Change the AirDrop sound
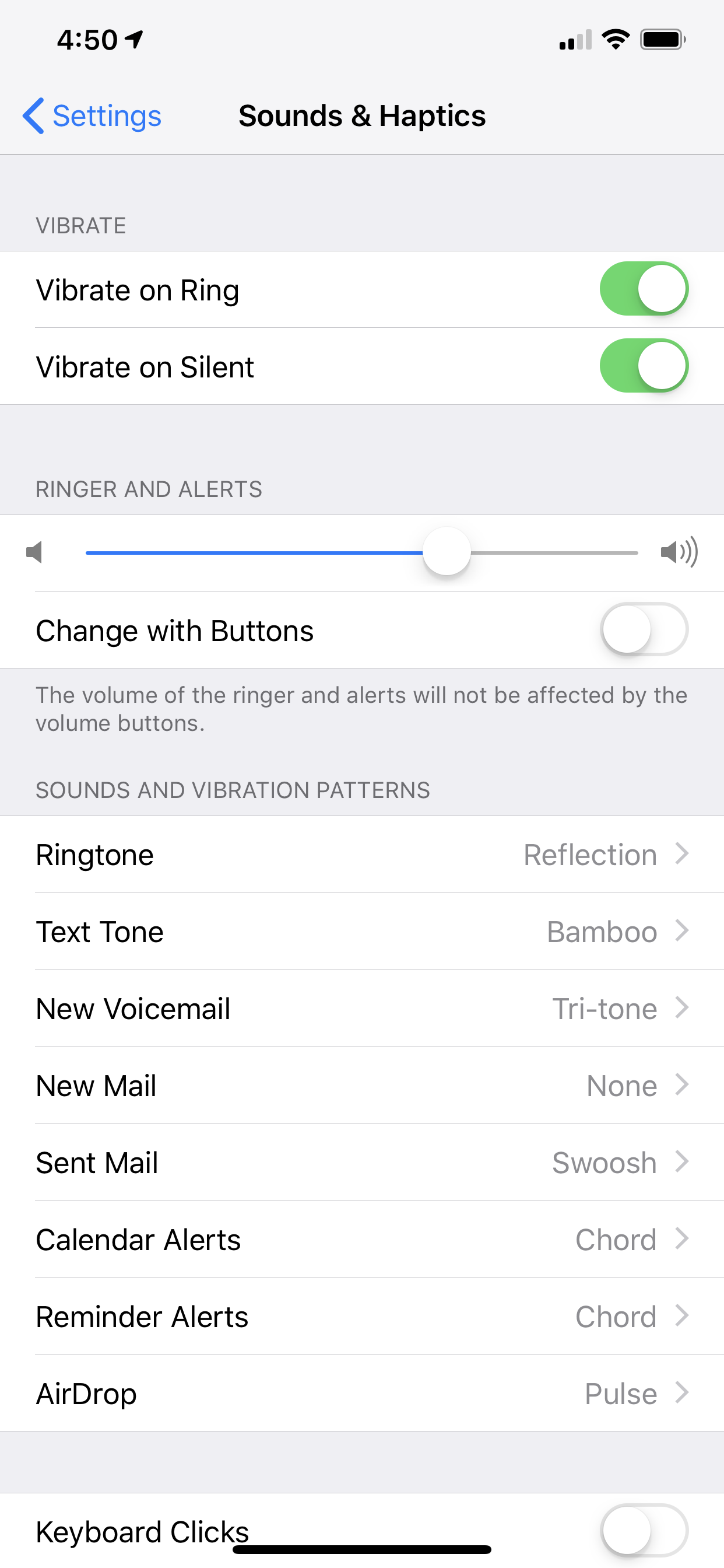Screen dimensions: 724x1568 click(x=362, y=1394)
